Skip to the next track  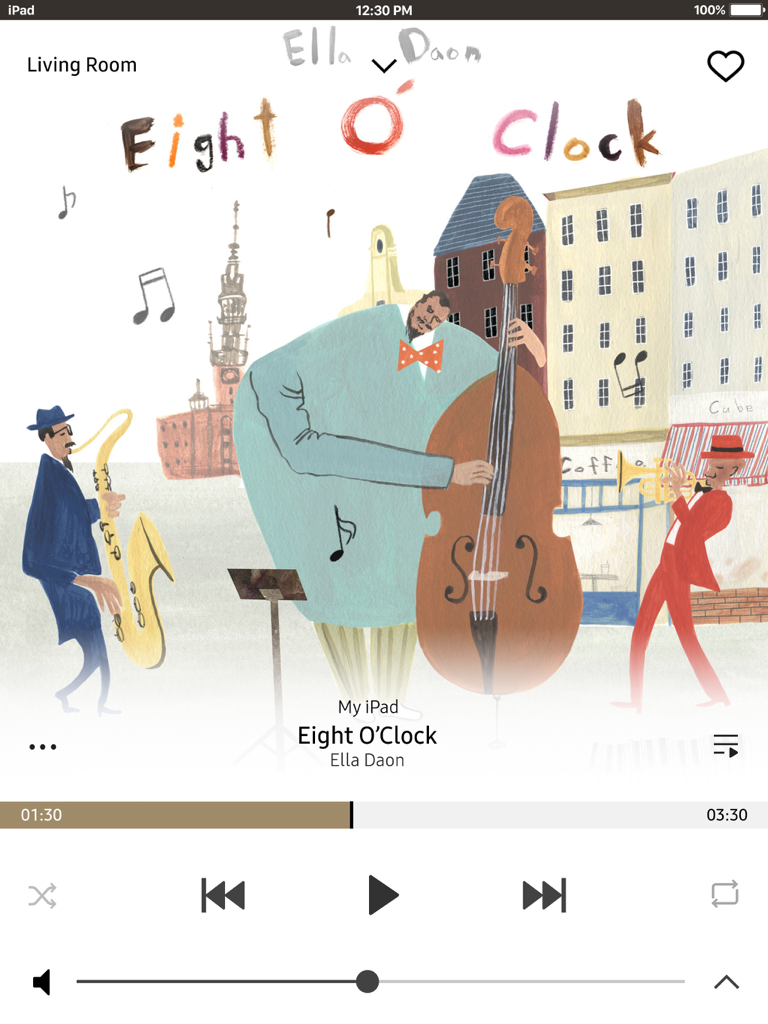(542, 896)
